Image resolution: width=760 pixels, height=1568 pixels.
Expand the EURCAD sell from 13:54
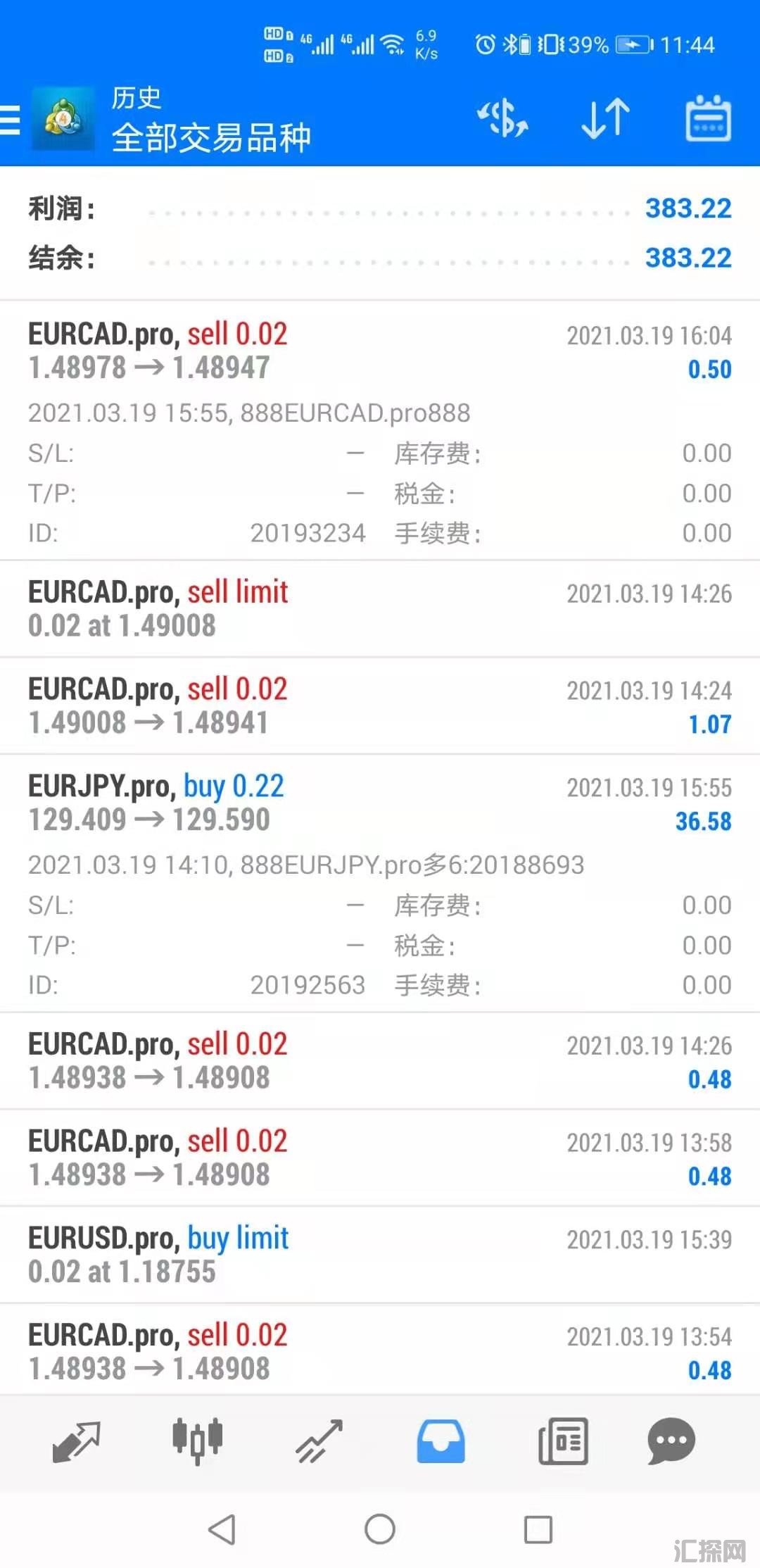pos(380,1350)
